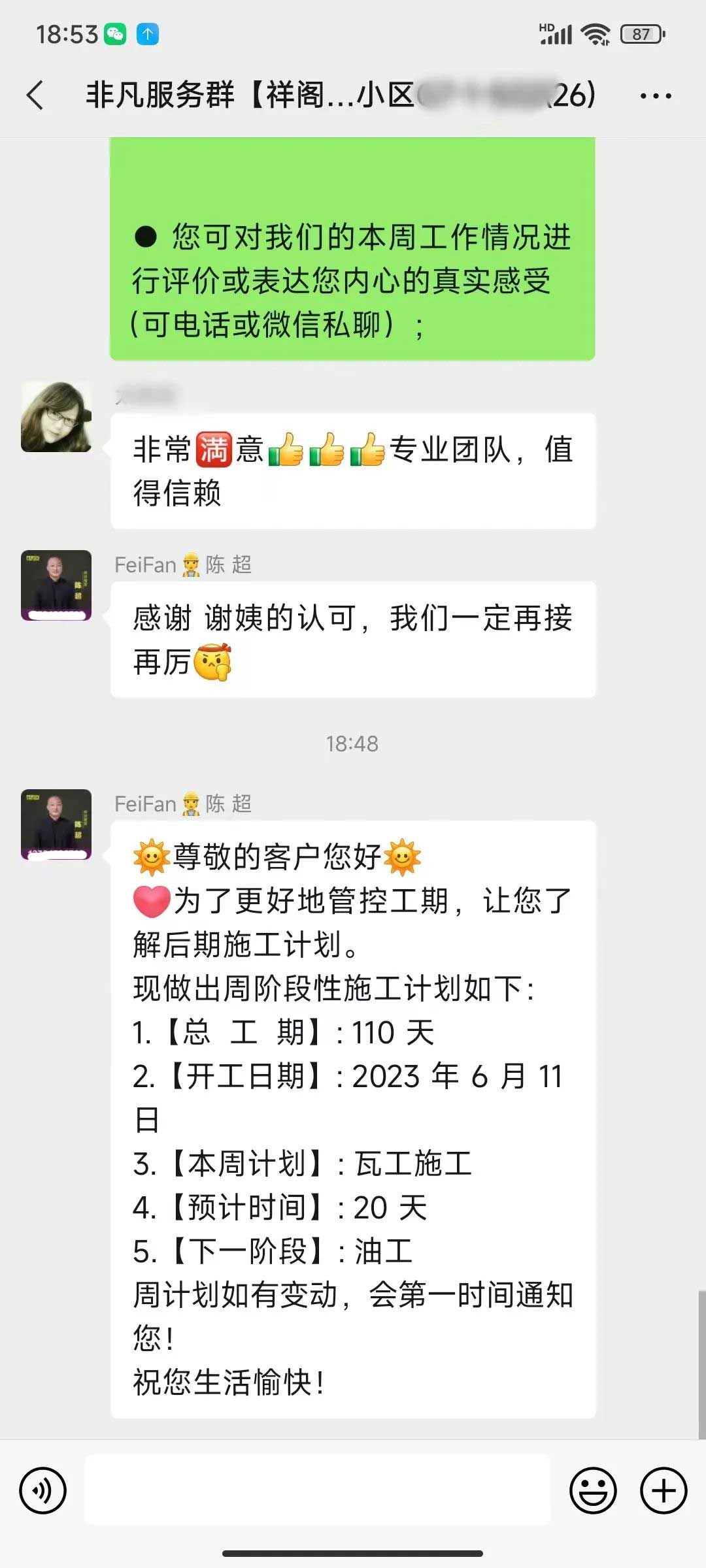This screenshot has width=706, height=1568.
Task: Open the plus attachment menu
Action: (x=664, y=1491)
